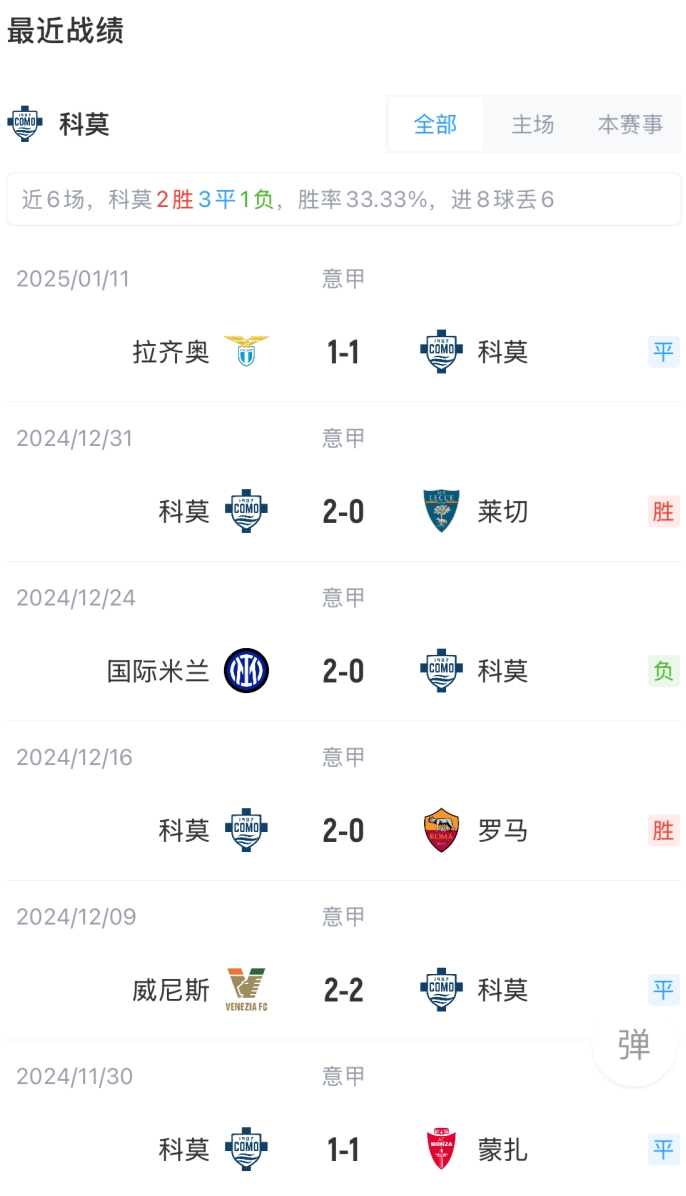This screenshot has width=686, height=1196.
Task: View the 国际米兰 vs 科莫 2-0 match
Action: coord(343,671)
